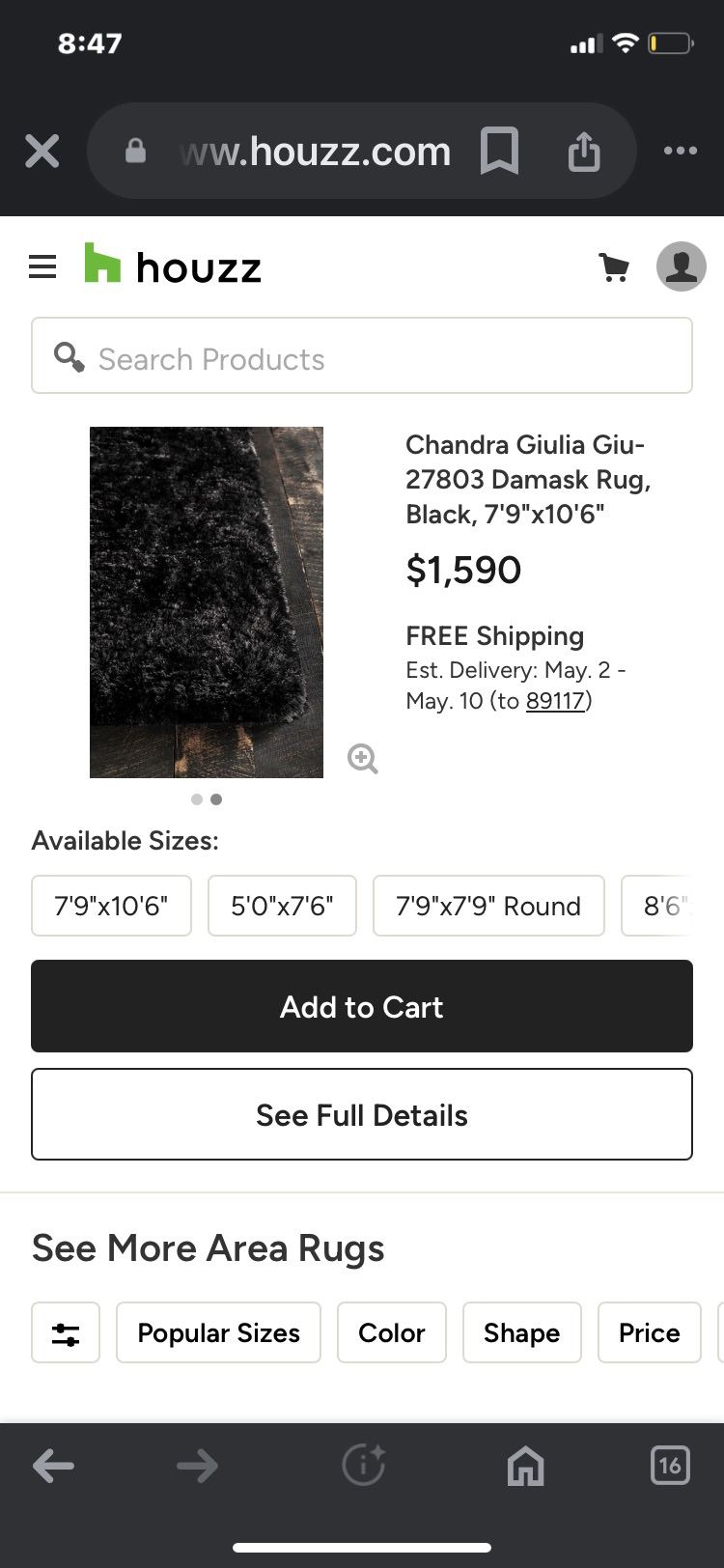This screenshot has height=1568, width=724.
Task: Filter area rugs by Shape
Action: tap(521, 1332)
